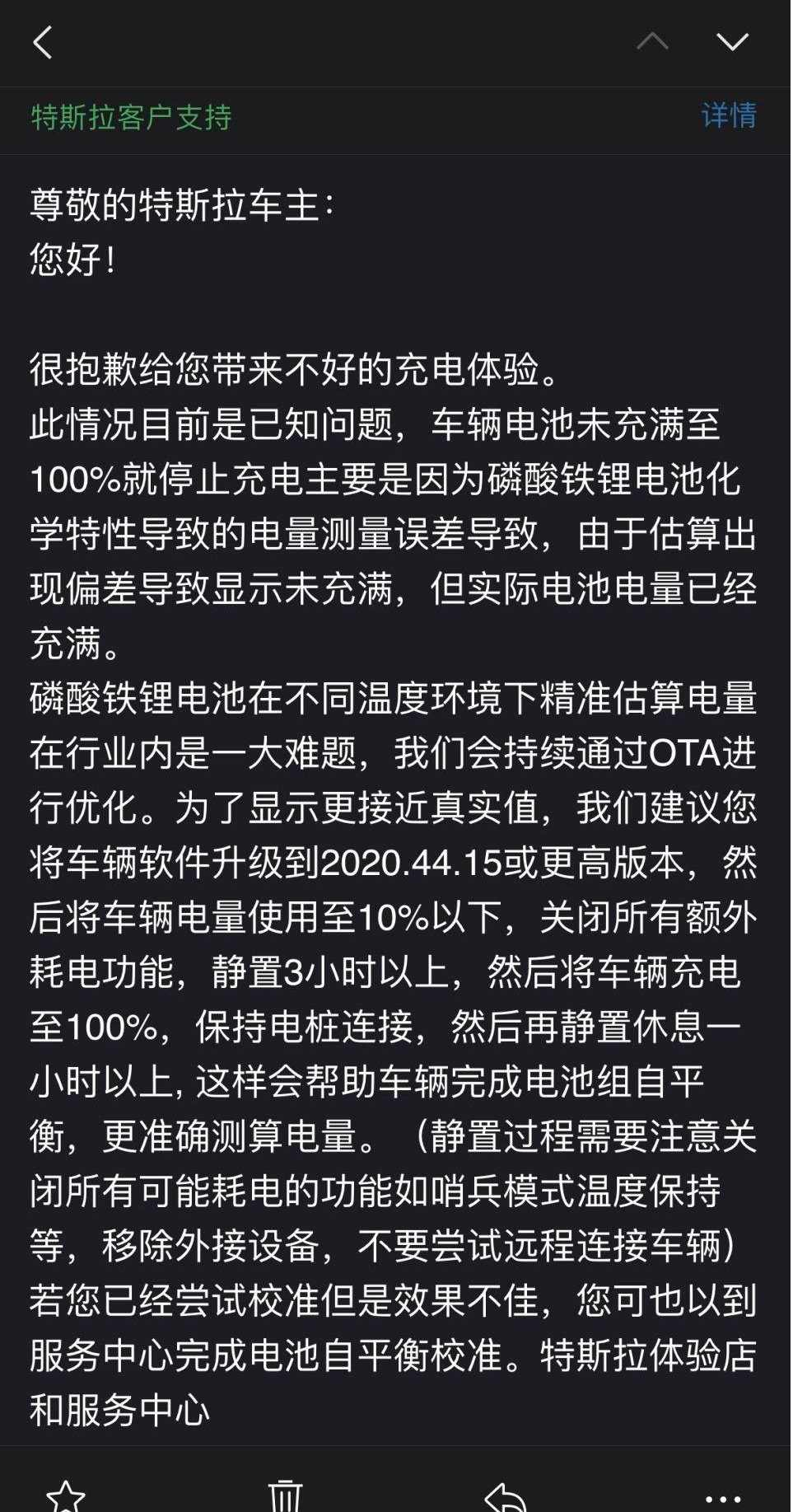The width and height of the screenshot is (793, 1512).
Task: Delete this email with trash icon
Action: 286,1496
